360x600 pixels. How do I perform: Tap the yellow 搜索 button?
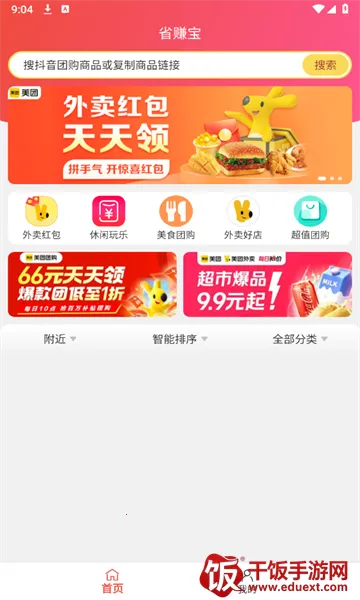325,65
